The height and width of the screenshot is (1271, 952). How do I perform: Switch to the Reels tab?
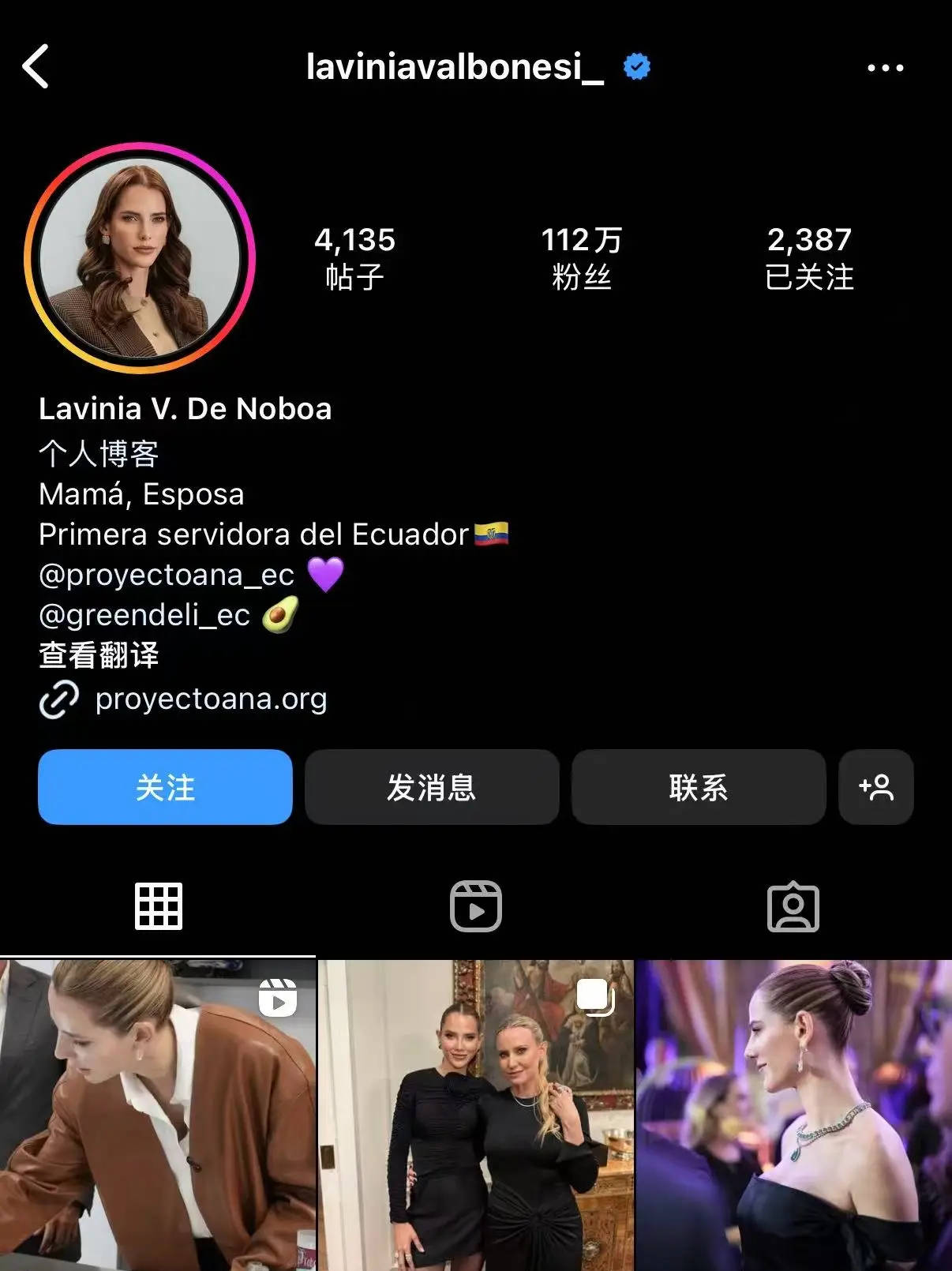coord(476,906)
